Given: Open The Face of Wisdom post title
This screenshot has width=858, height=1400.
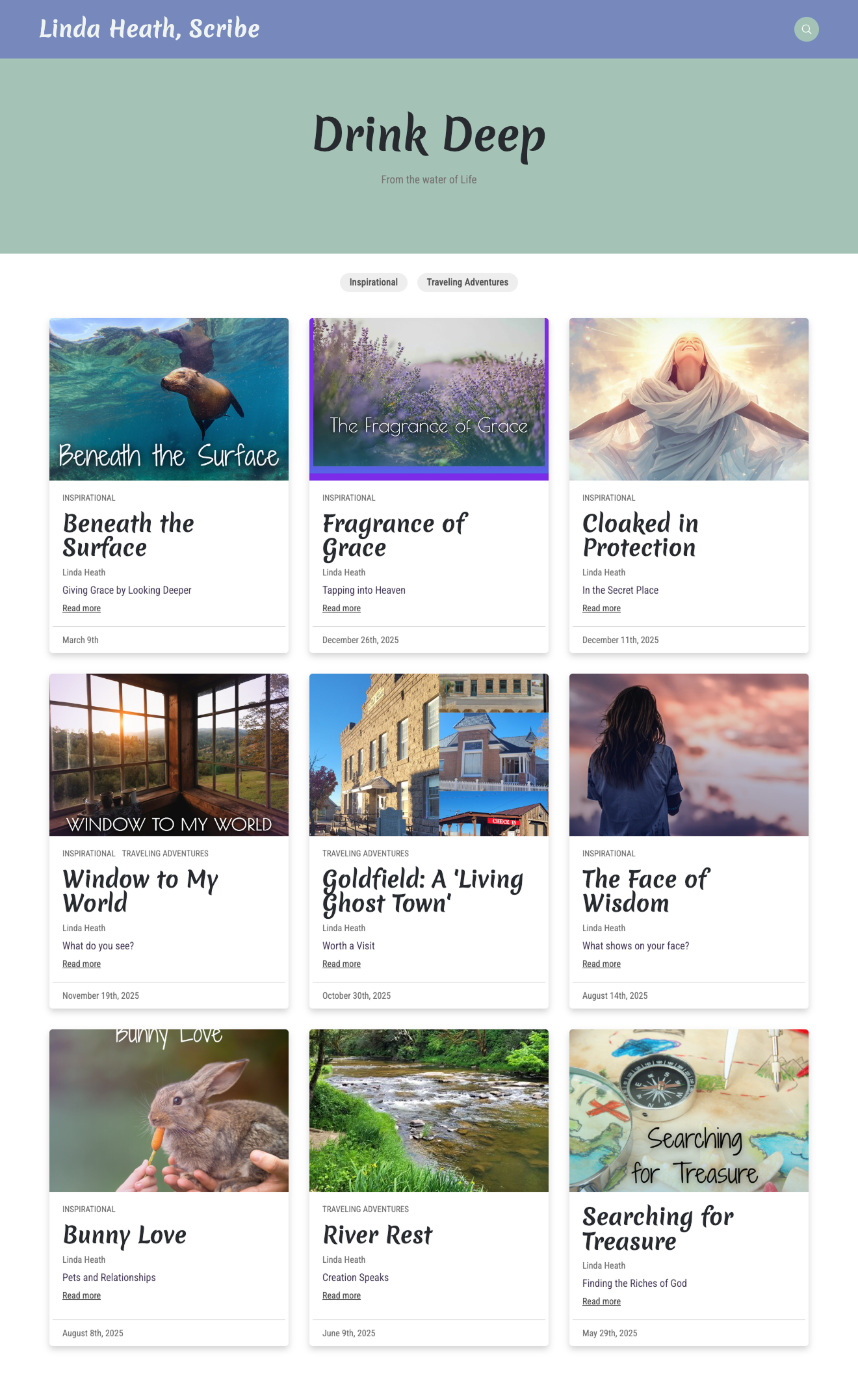Looking at the screenshot, I should 645,891.
